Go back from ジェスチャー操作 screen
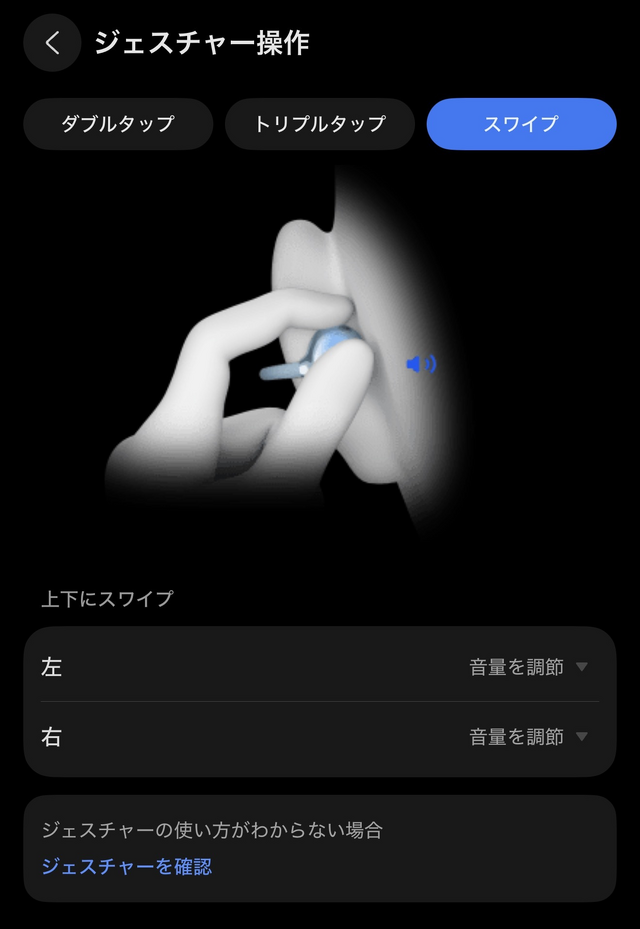 pyautogui.click(x=52, y=43)
